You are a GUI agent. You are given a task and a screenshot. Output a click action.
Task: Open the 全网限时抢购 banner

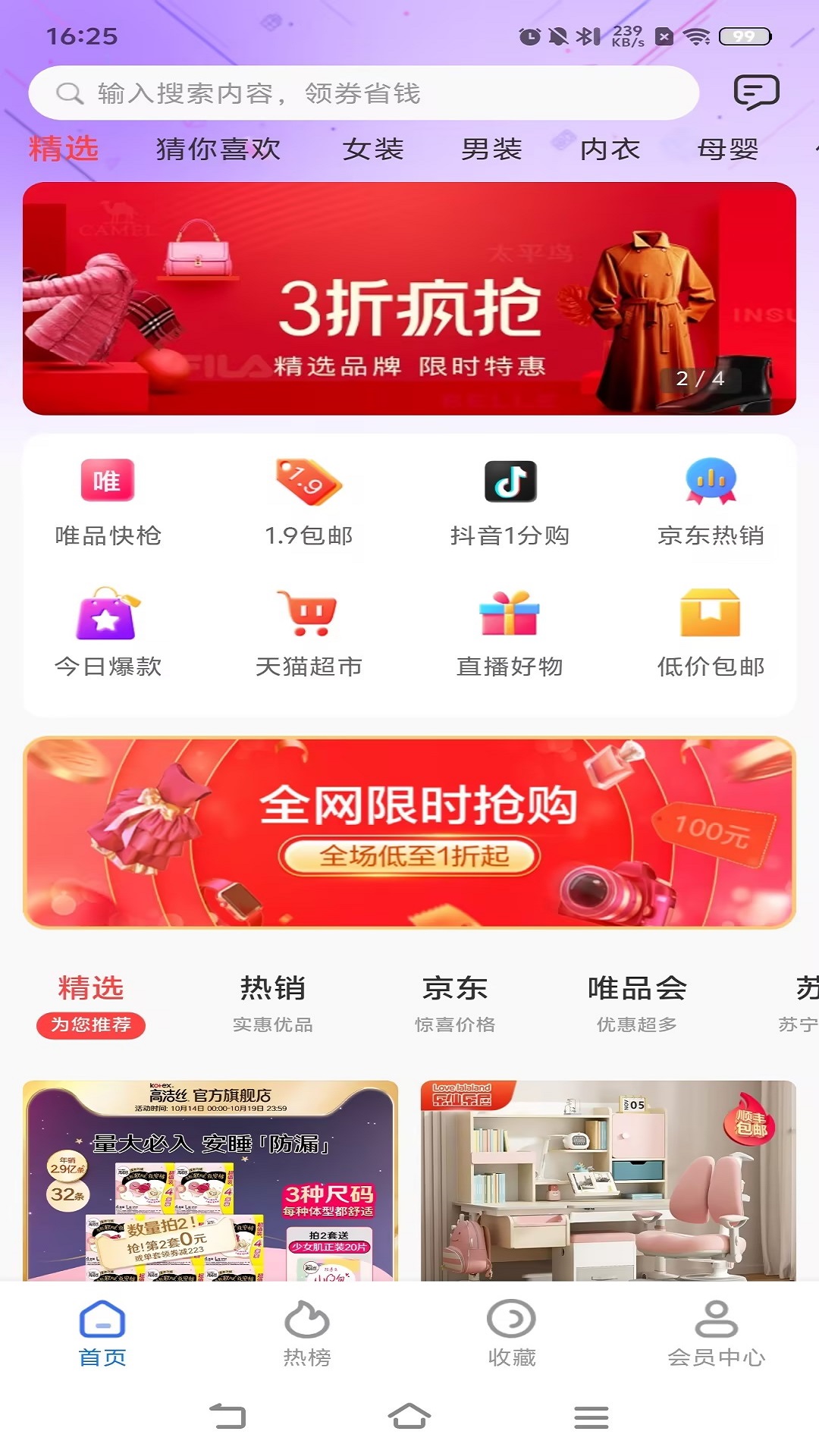click(x=409, y=830)
